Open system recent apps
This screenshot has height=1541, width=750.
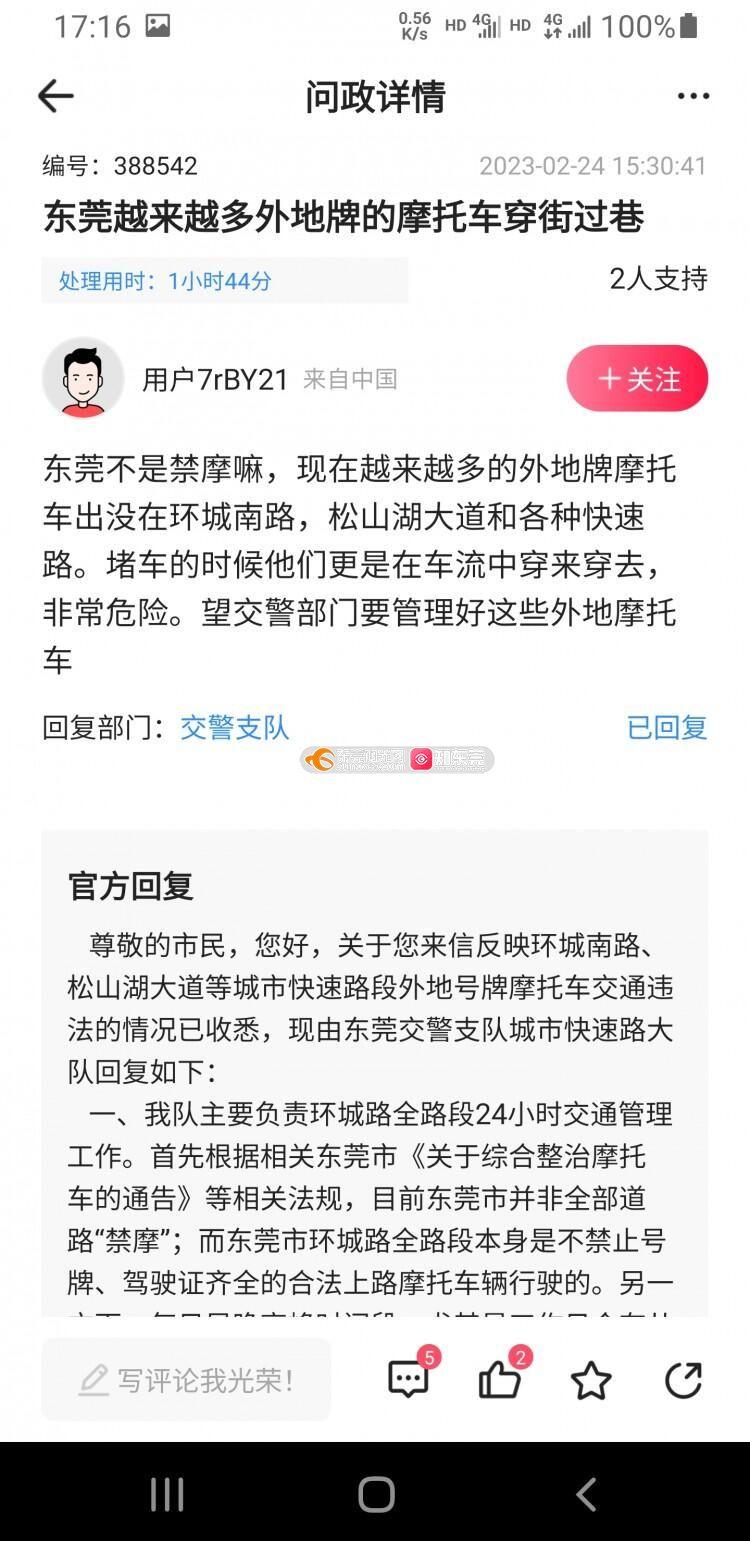[x=167, y=1494]
